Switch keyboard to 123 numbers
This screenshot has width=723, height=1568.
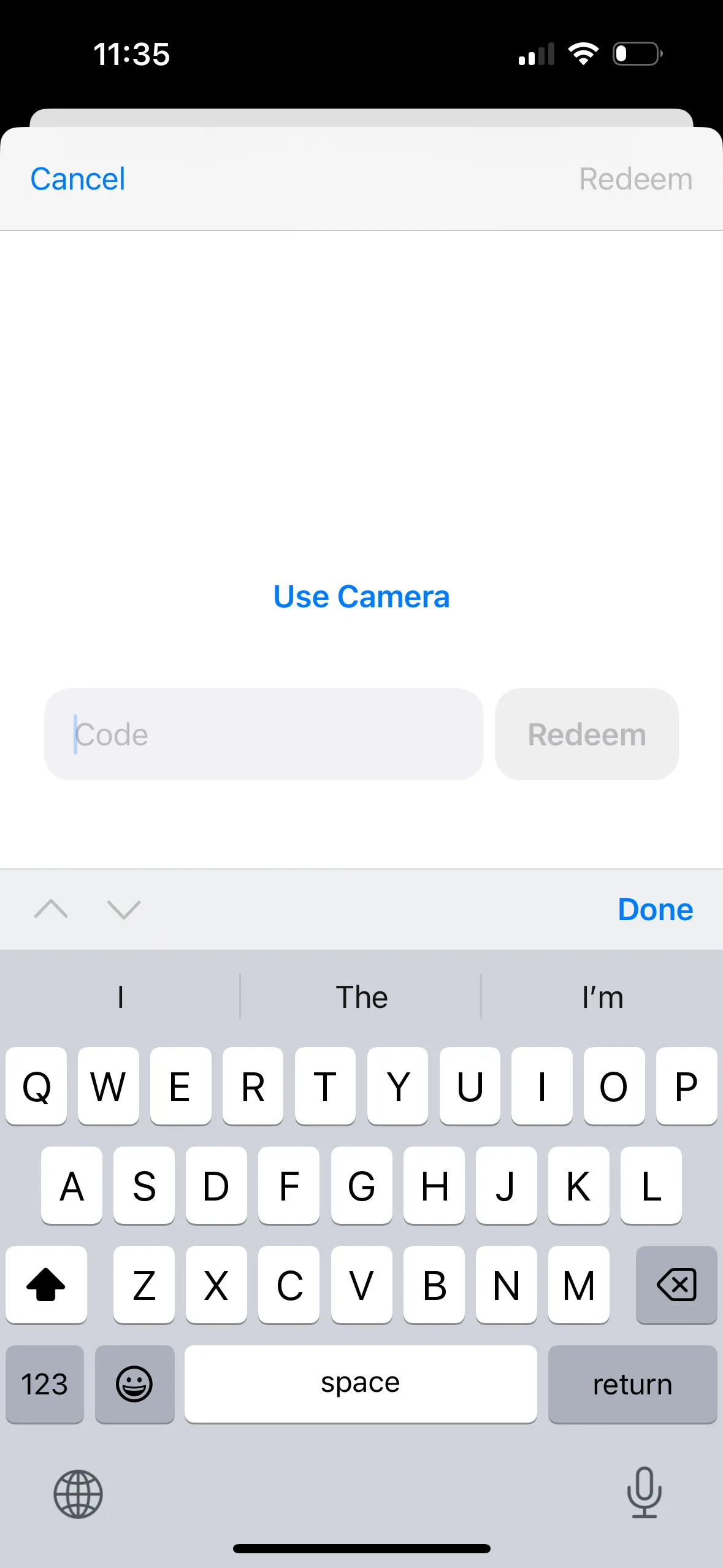(45, 1384)
